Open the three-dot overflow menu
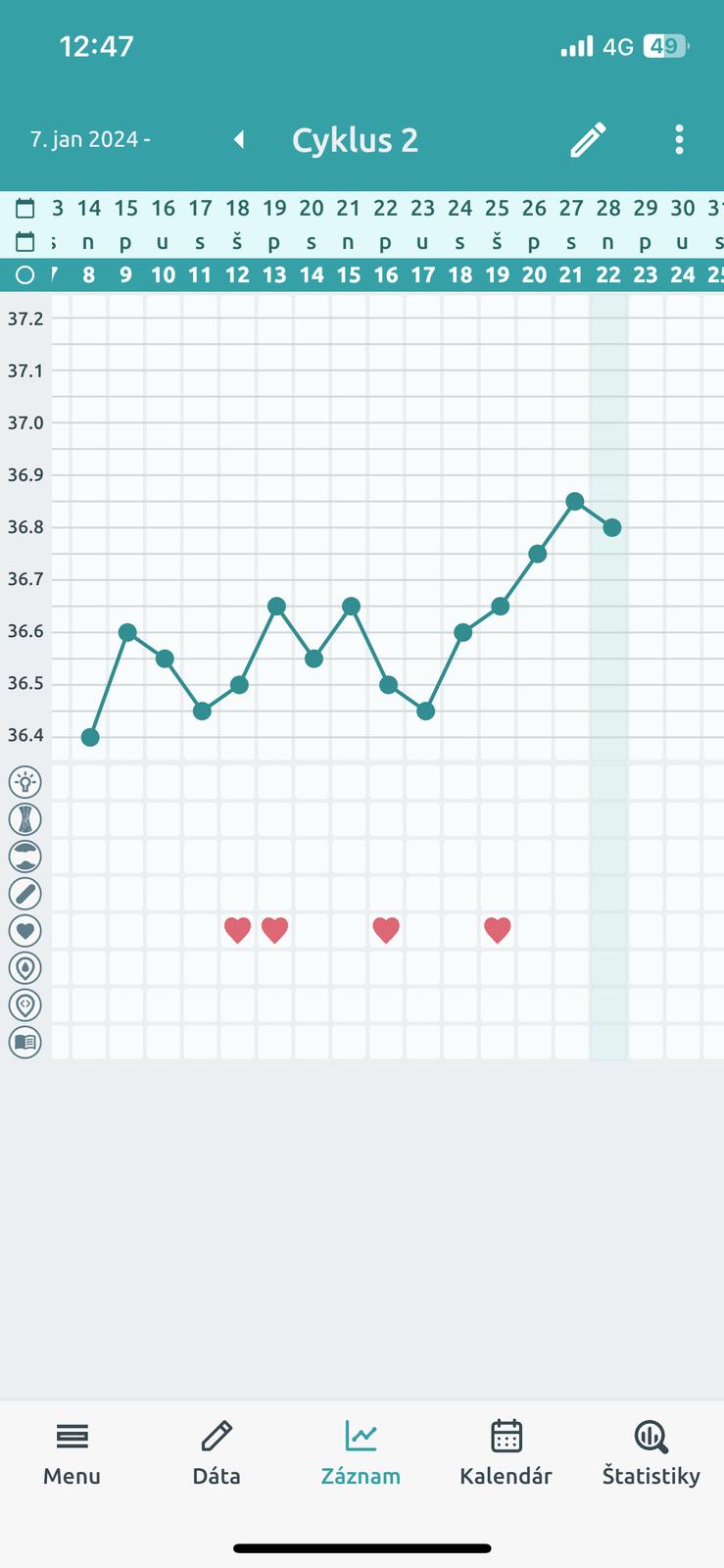This screenshot has height=1568, width=724. (x=679, y=140)
